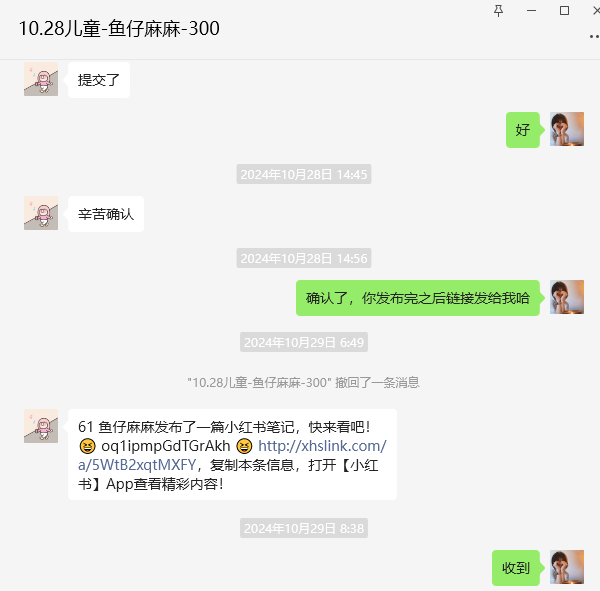Viewport: 600px width, 591px height.
Task: Minimize the chat window
Action: [531, 10]
